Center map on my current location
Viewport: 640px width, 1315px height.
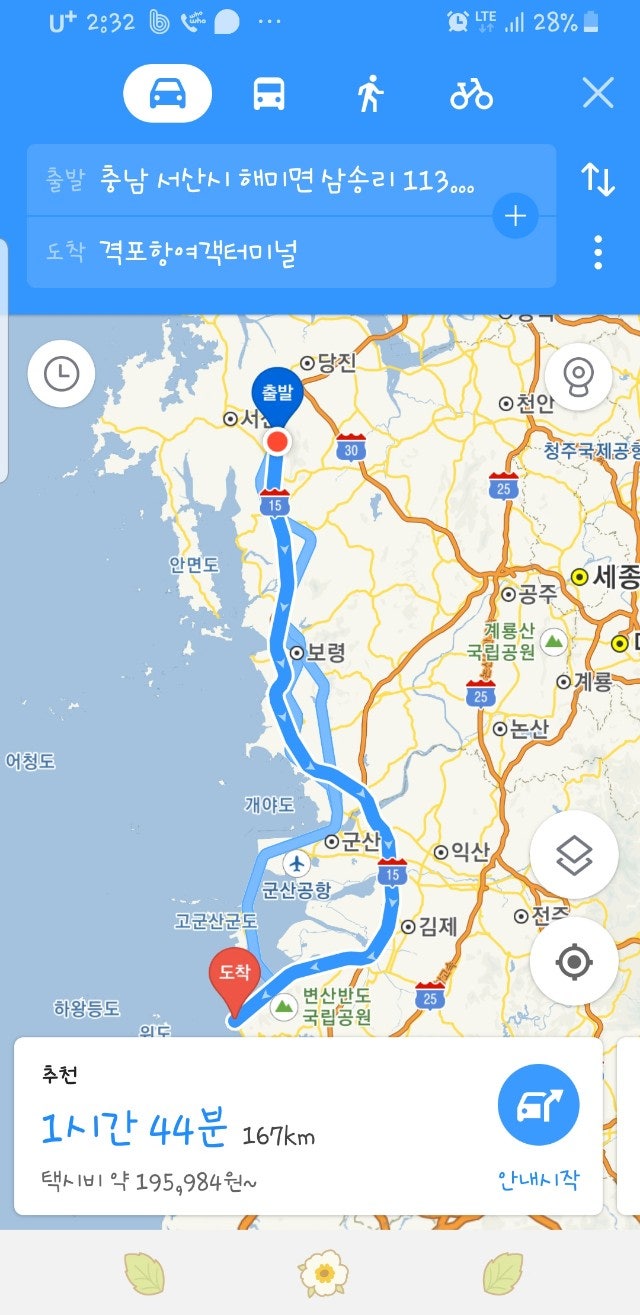[574, 962]
